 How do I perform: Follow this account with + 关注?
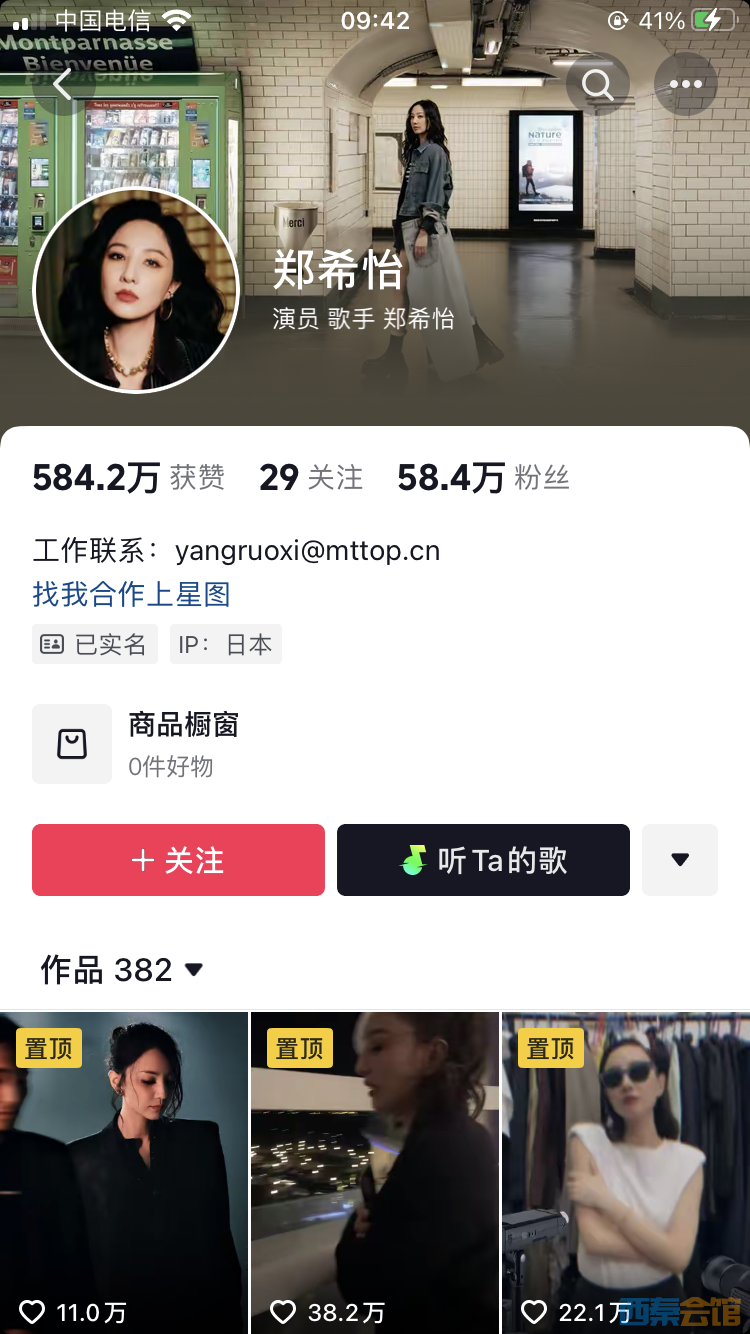[178, 860]
